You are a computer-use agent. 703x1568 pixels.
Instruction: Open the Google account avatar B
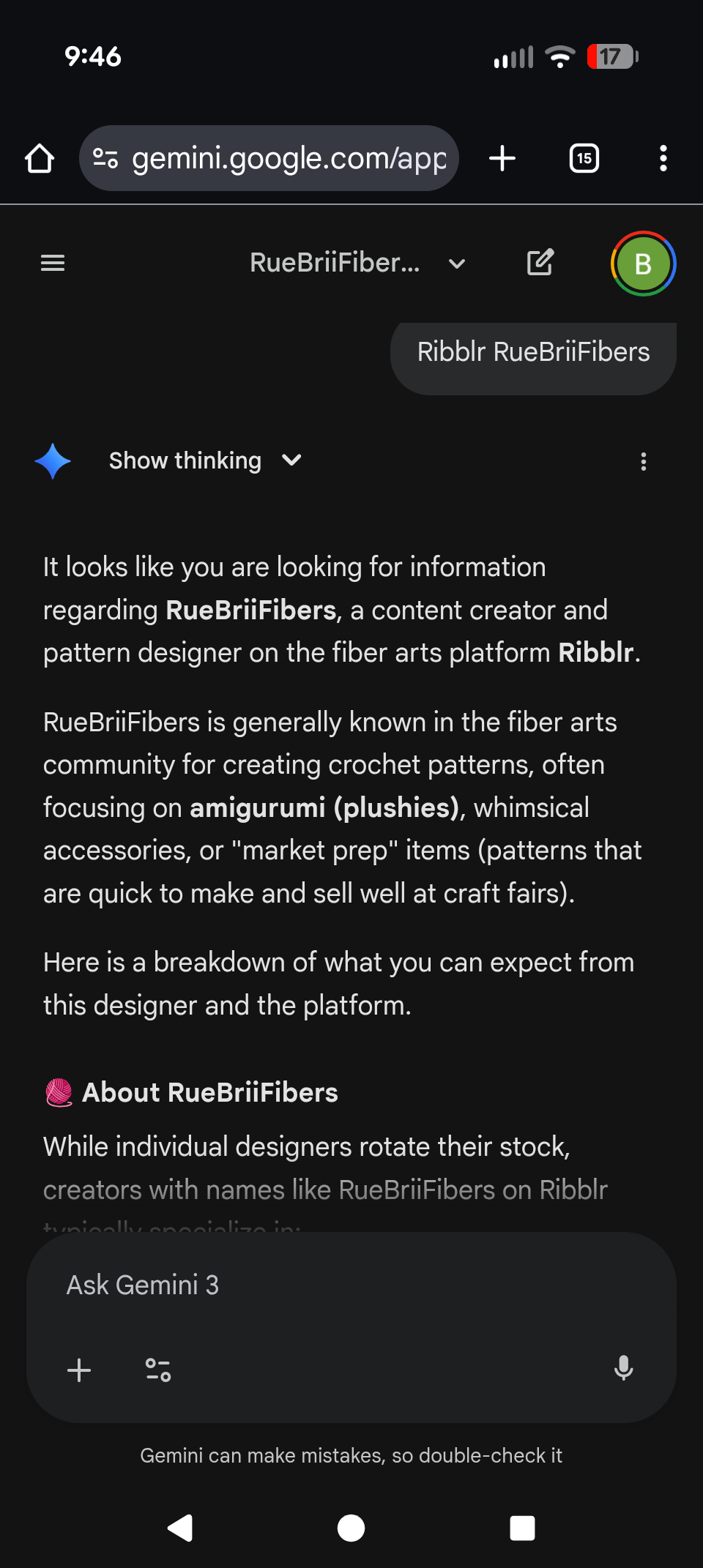(643, 264)
